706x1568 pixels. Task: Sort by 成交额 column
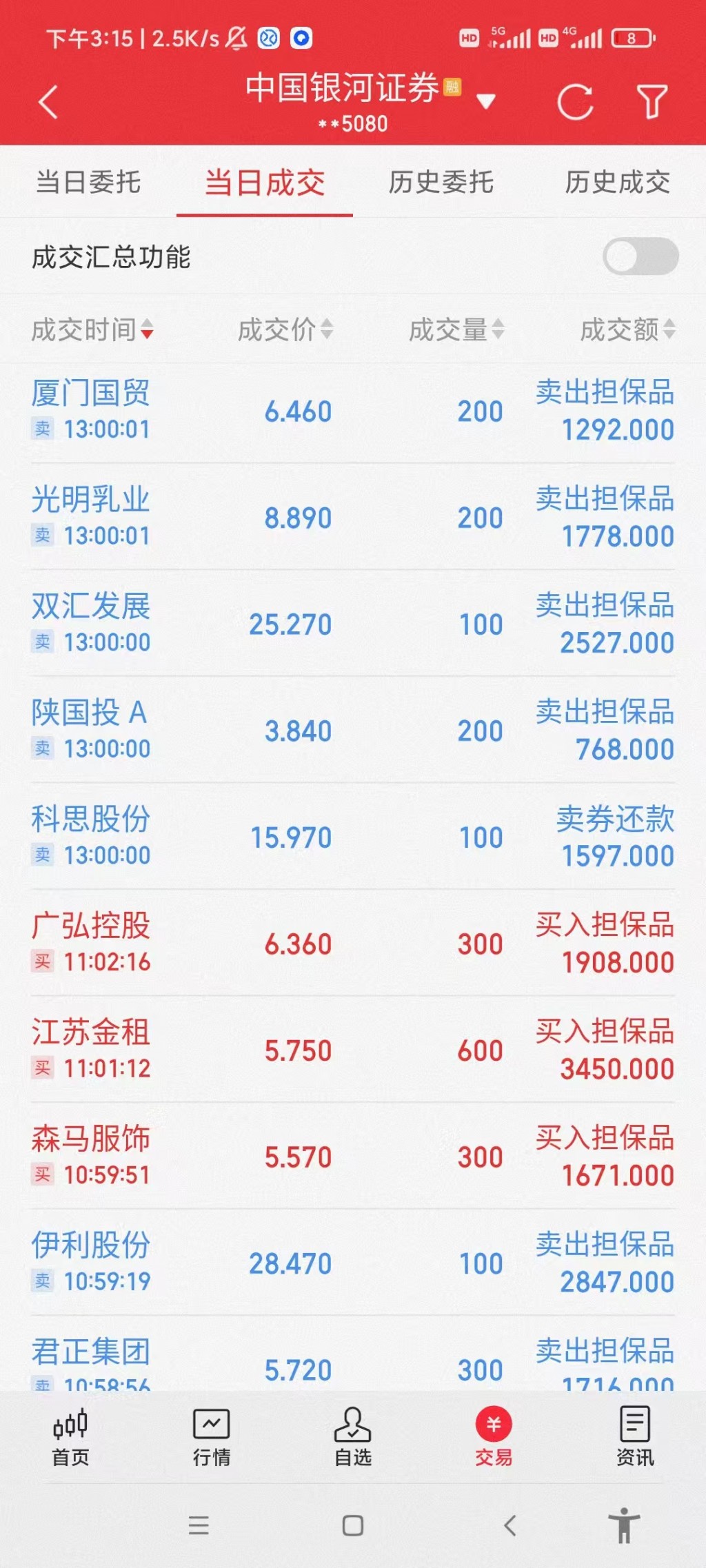(x=627, y=330)
